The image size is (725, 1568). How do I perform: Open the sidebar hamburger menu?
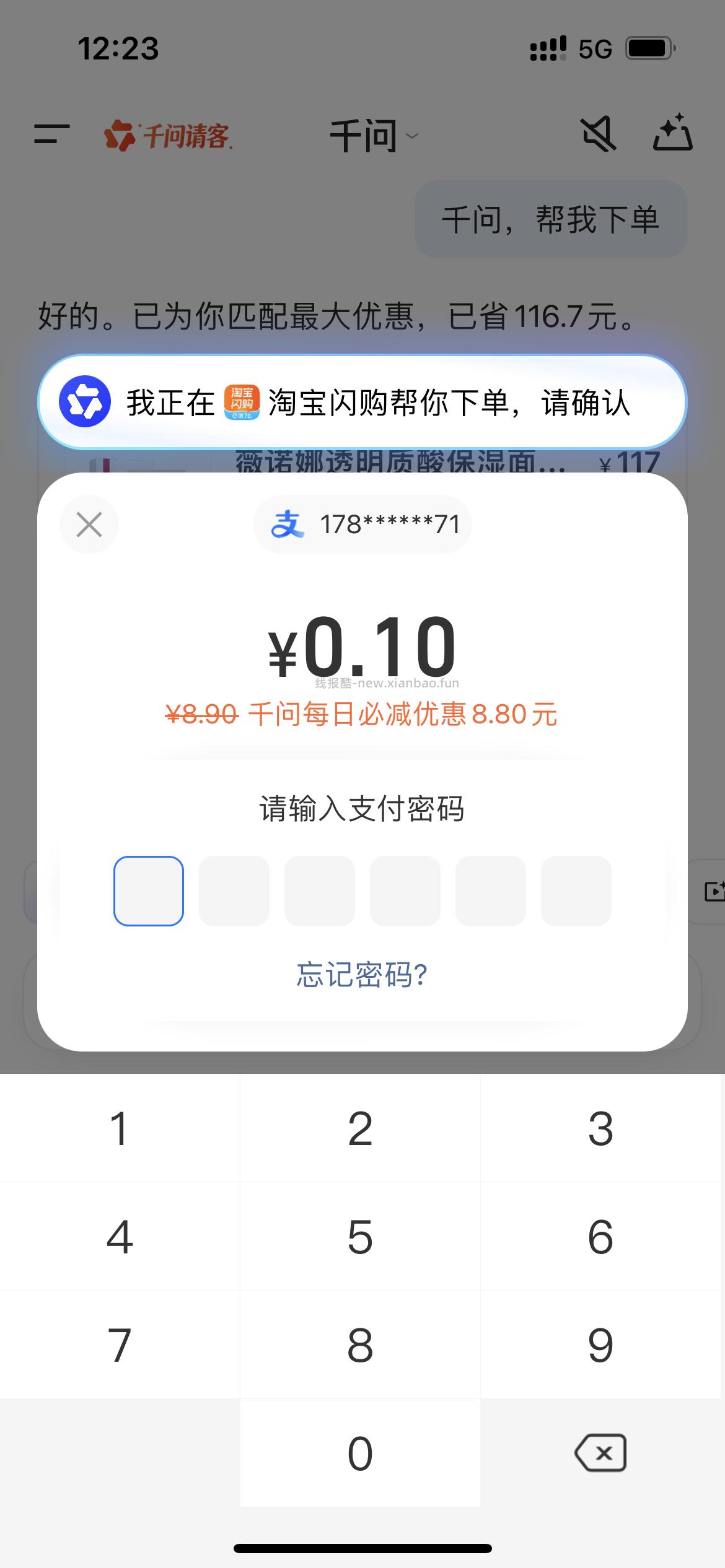52,135
